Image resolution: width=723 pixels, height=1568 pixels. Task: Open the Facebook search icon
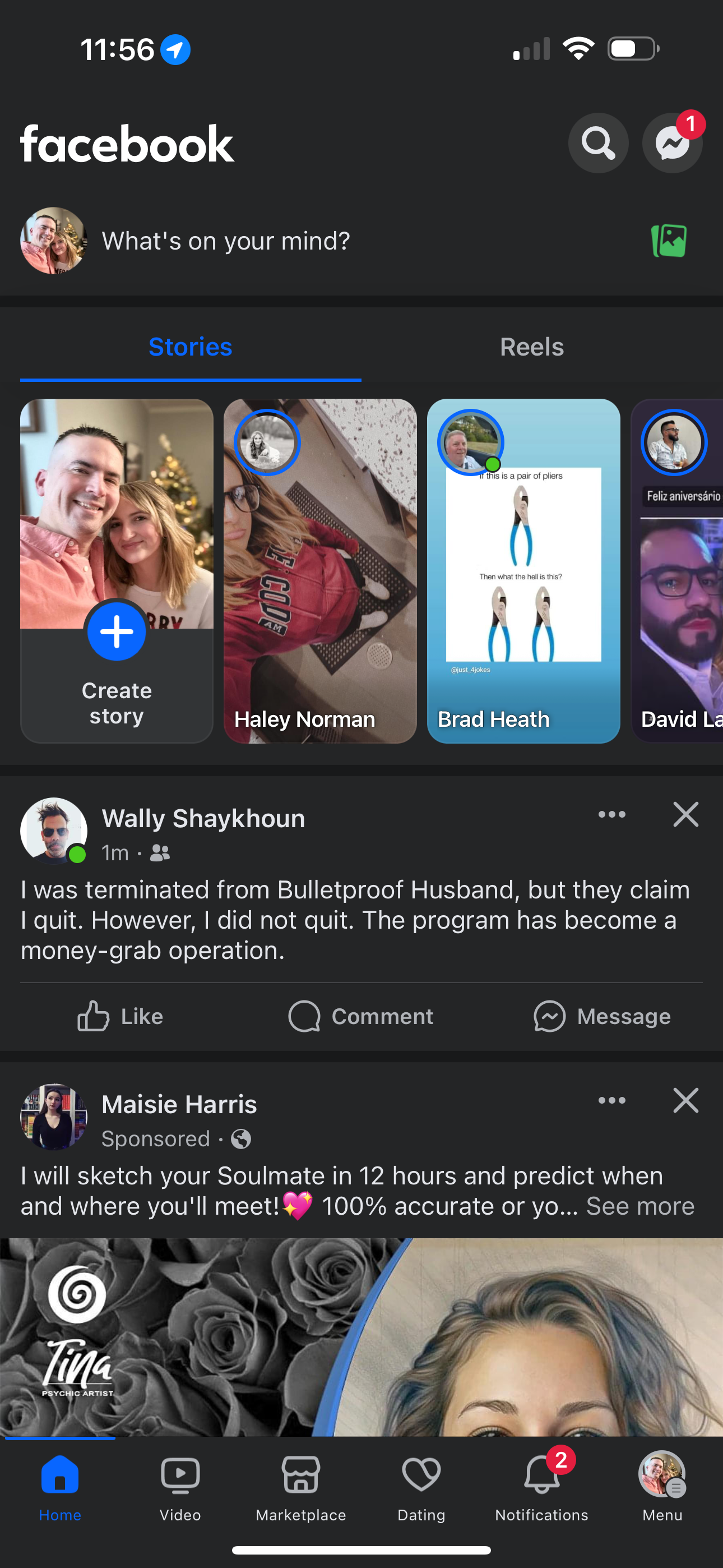pyautogui.click(x=597, y=143)
